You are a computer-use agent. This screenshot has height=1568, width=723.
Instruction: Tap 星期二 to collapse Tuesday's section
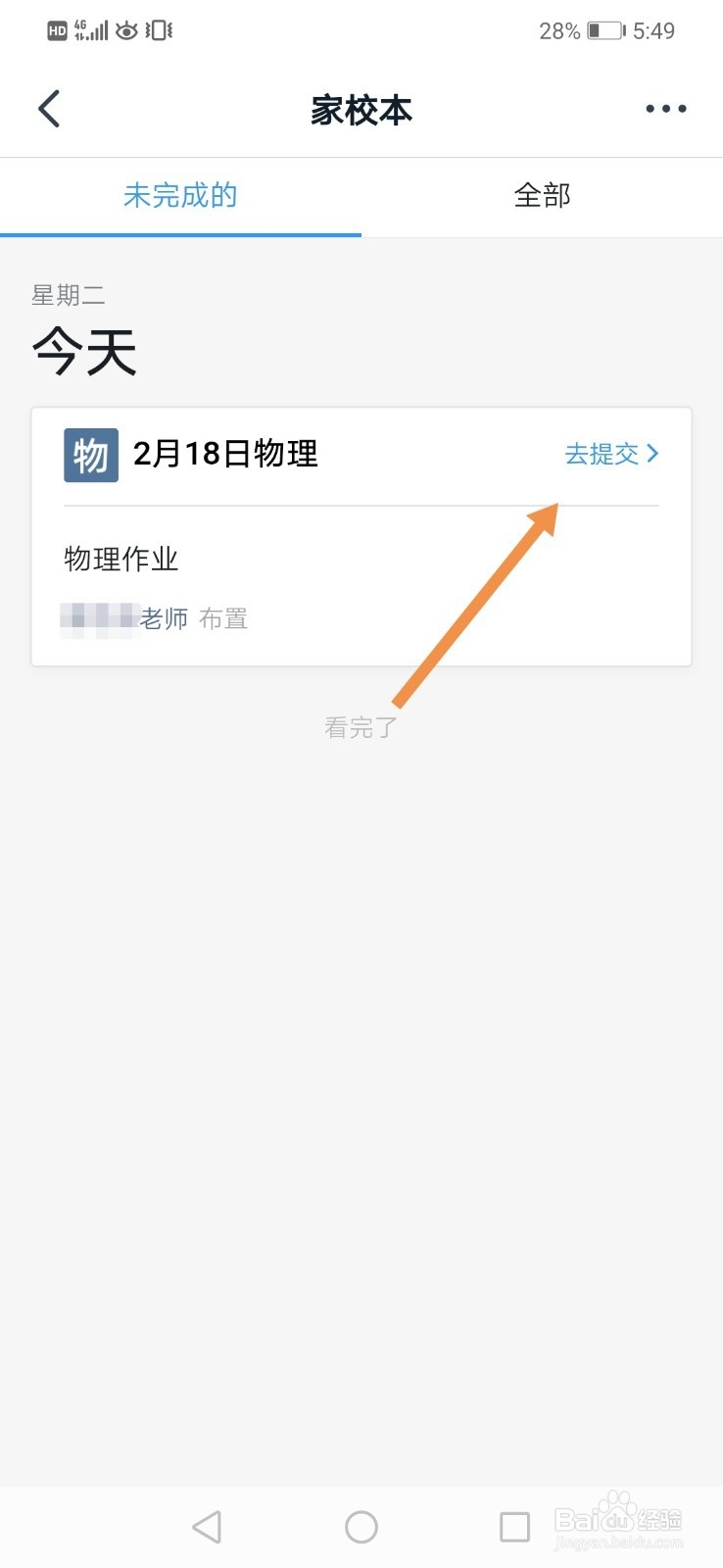point(69,294)
